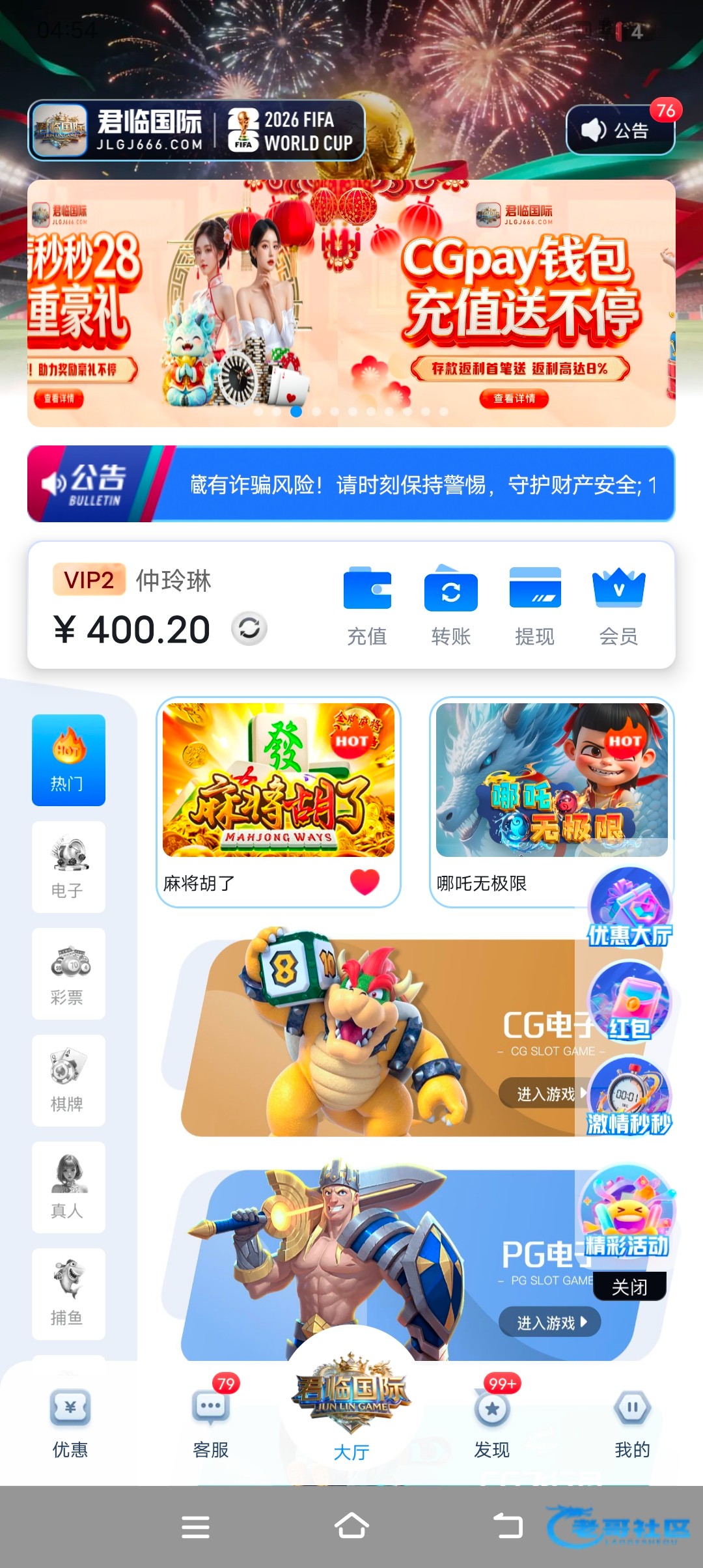The image size is (703, 1568).
Task: Select the 棋牌 category
Action: (x=68, y=1080)
